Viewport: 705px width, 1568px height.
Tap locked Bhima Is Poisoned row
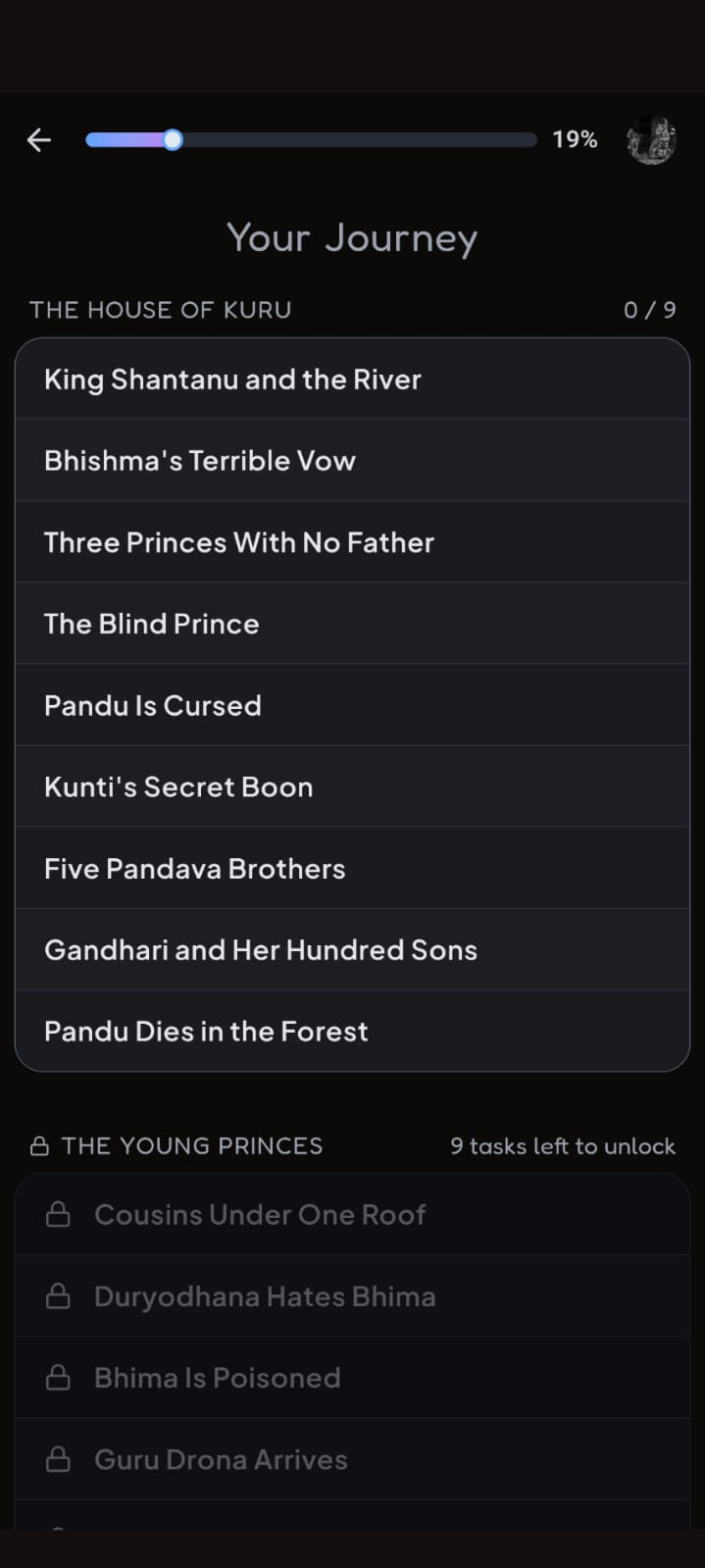352,1378
